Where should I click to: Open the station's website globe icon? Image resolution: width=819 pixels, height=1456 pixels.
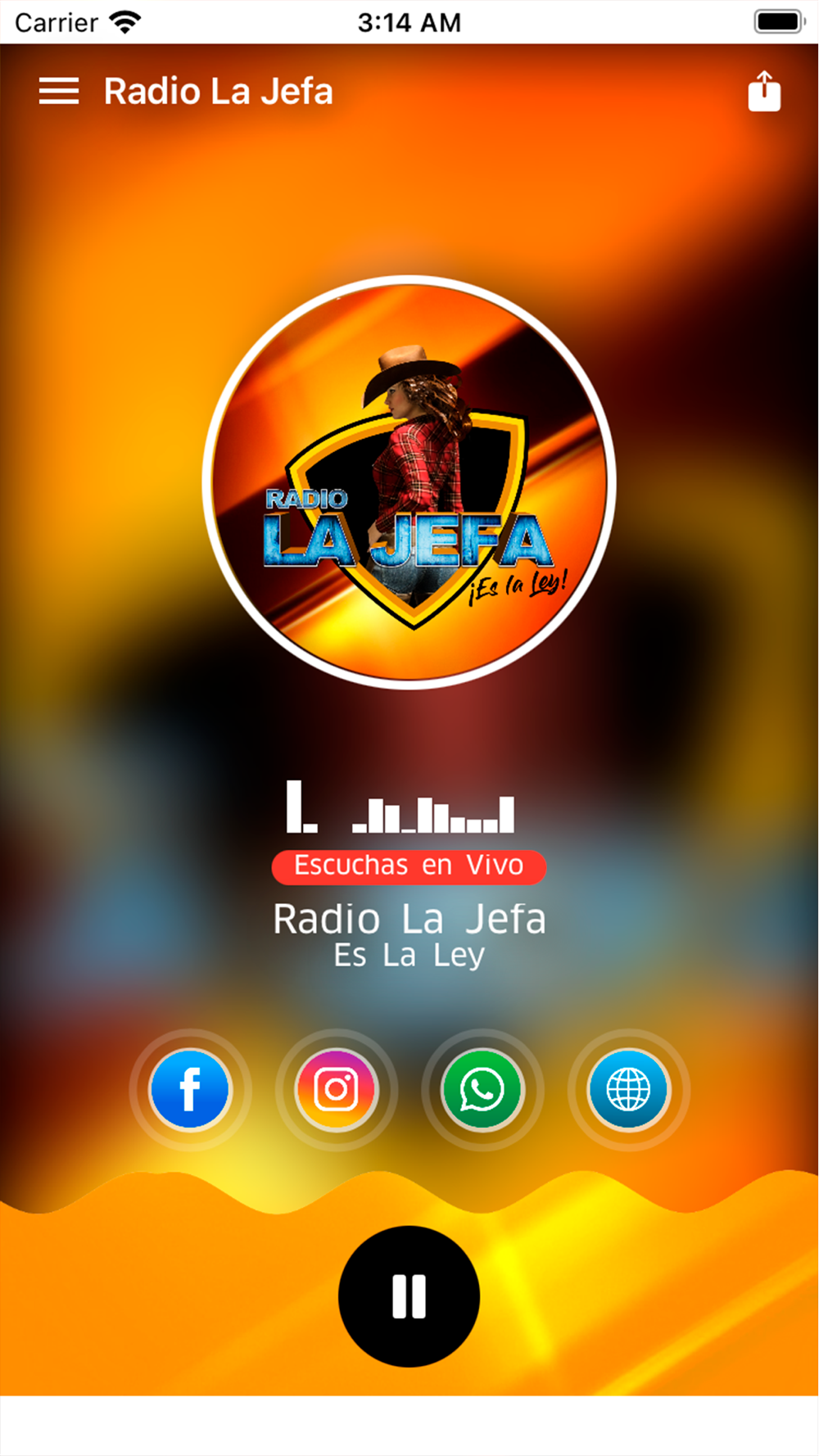(x=628, y=1090)
